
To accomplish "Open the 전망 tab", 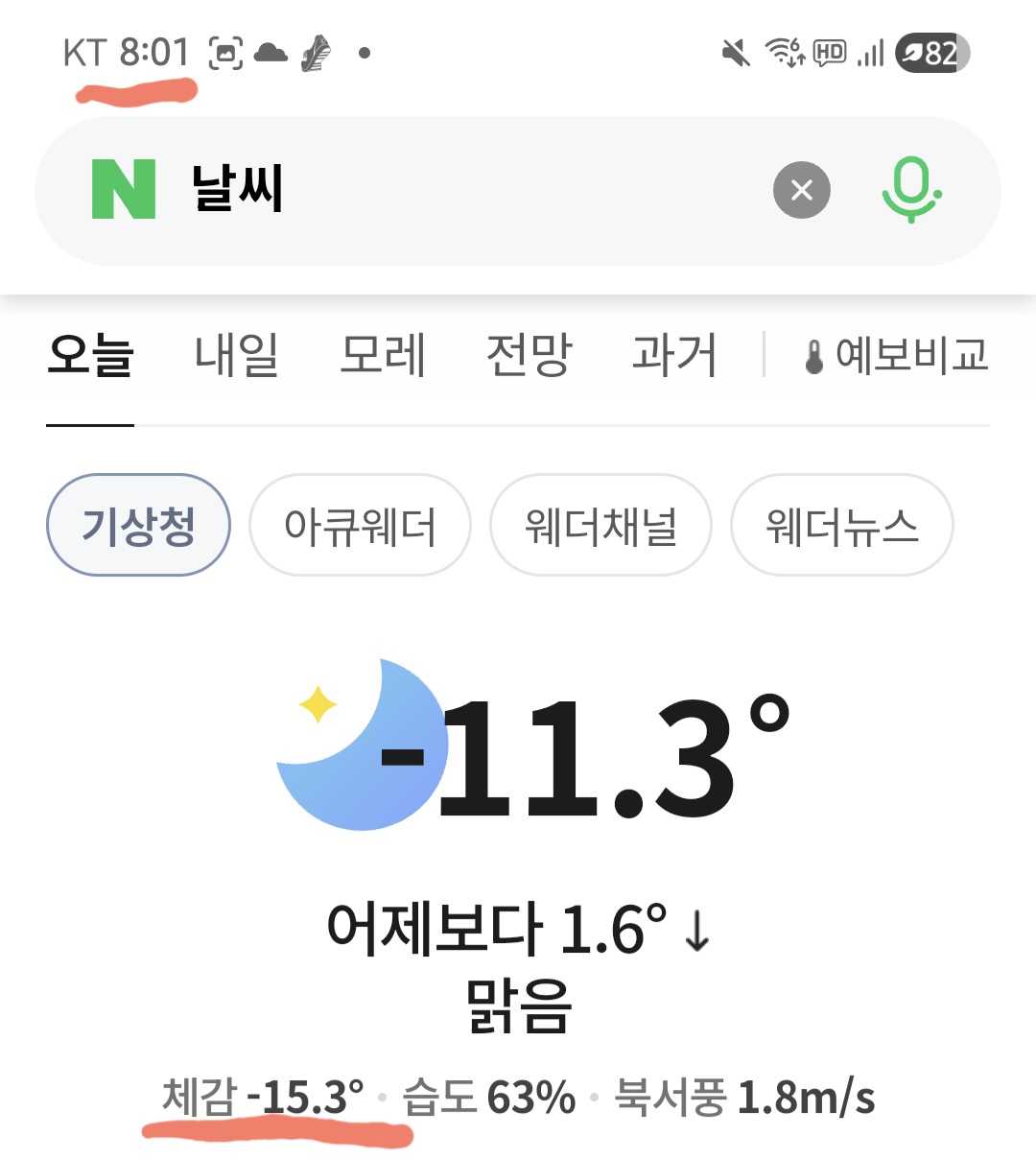I will pos(529,354).
